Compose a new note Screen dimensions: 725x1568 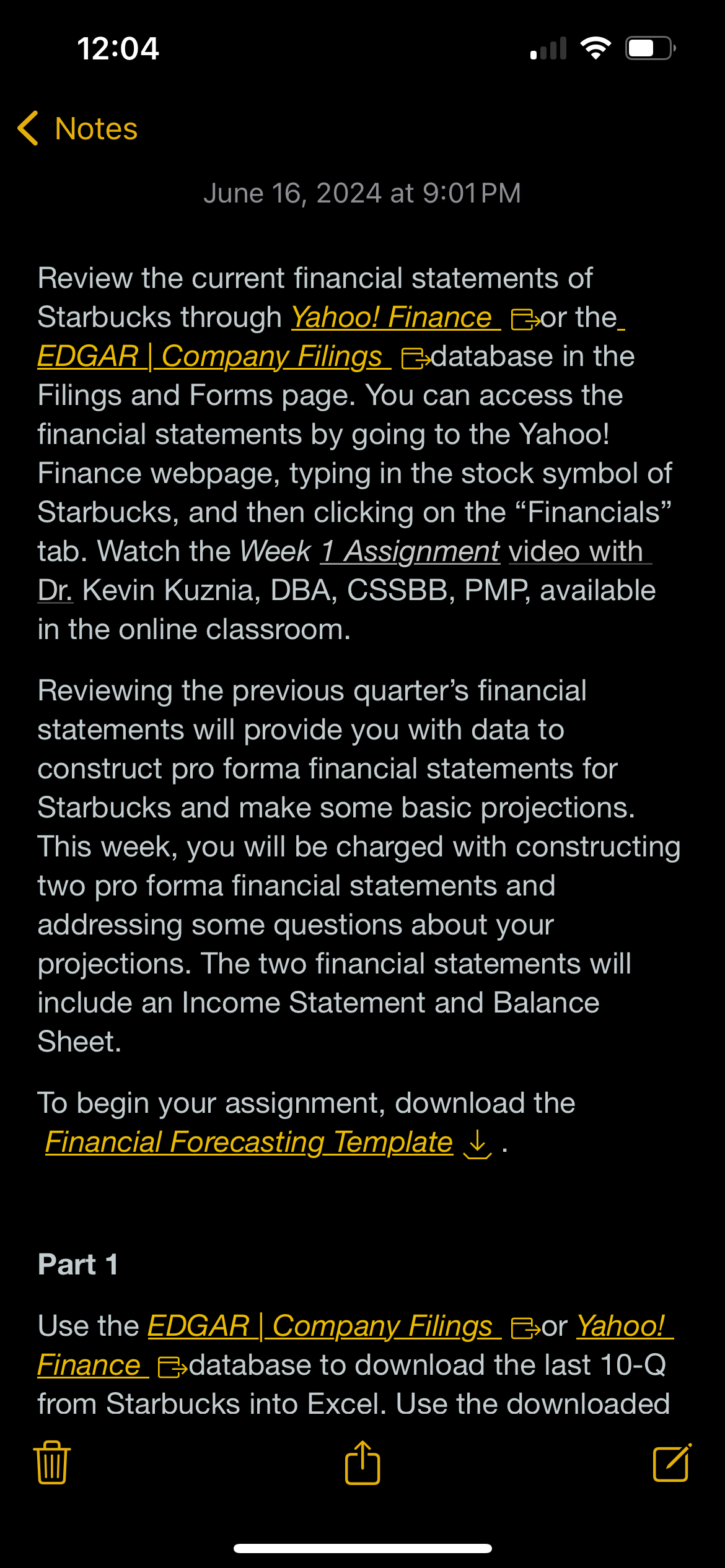[x=672, y=1463]
